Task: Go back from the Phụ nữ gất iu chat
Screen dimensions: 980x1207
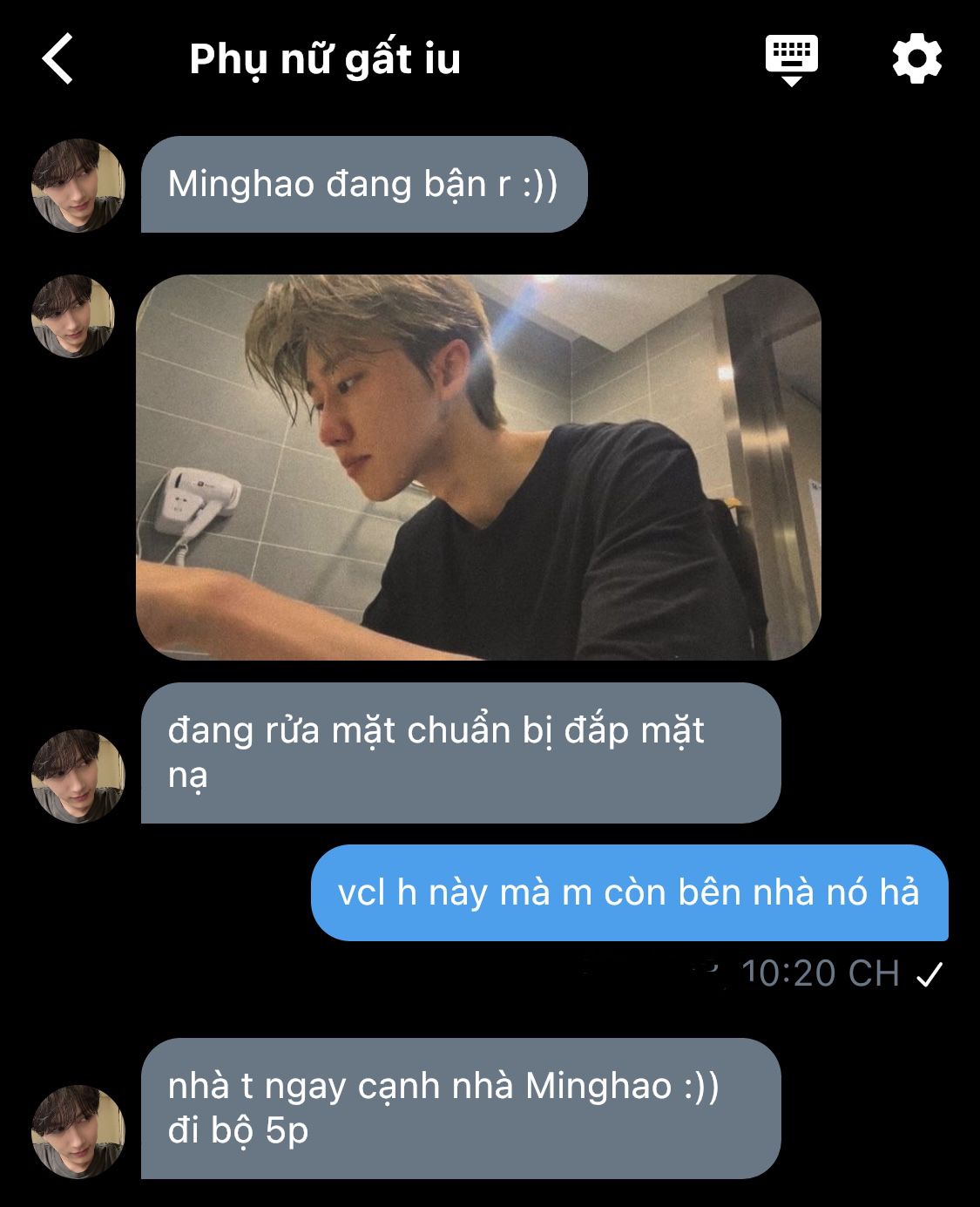Action: pos(57,58)
